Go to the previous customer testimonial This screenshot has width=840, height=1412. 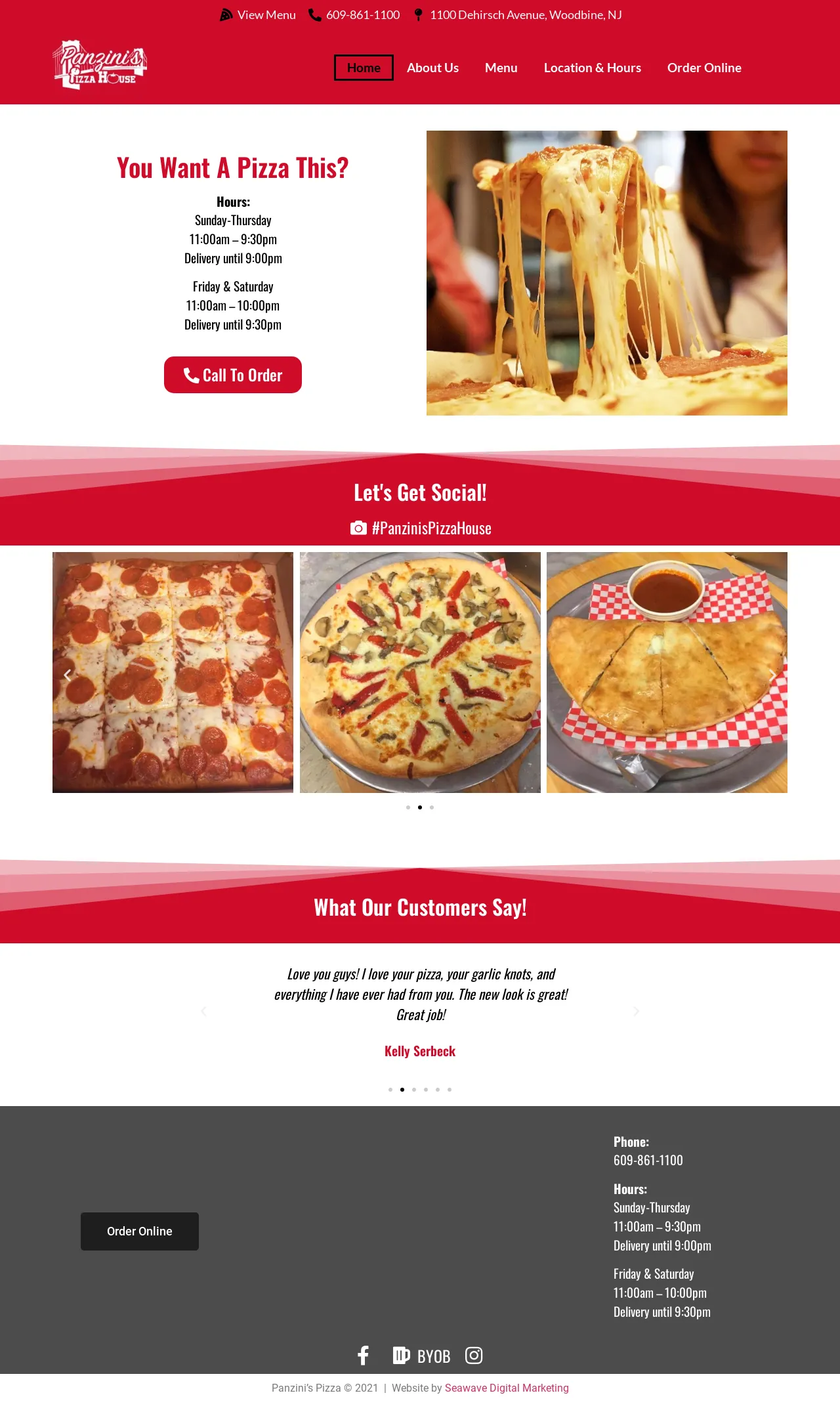pyautogui.click(x=204, y=1012)
